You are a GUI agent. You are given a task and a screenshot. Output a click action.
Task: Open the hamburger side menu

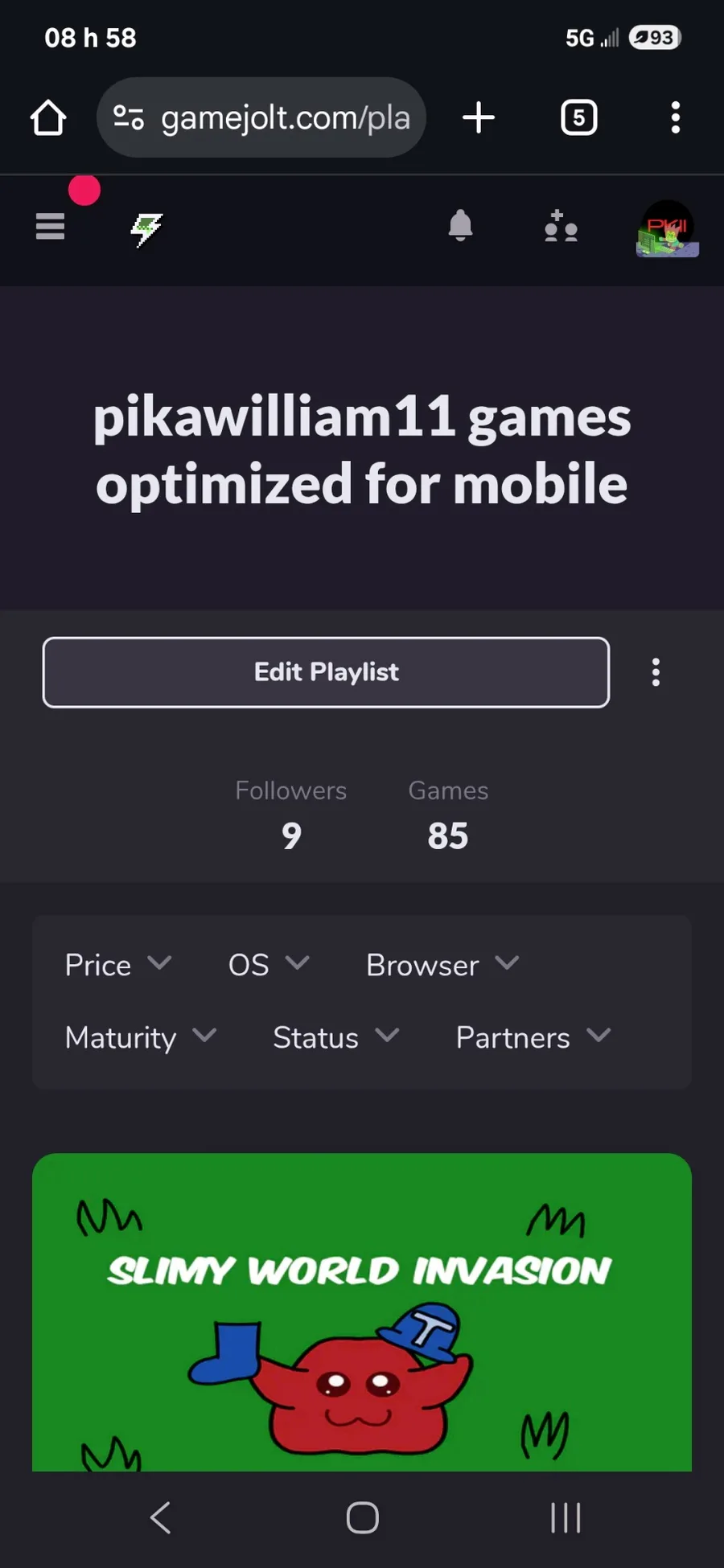[50, 227]
